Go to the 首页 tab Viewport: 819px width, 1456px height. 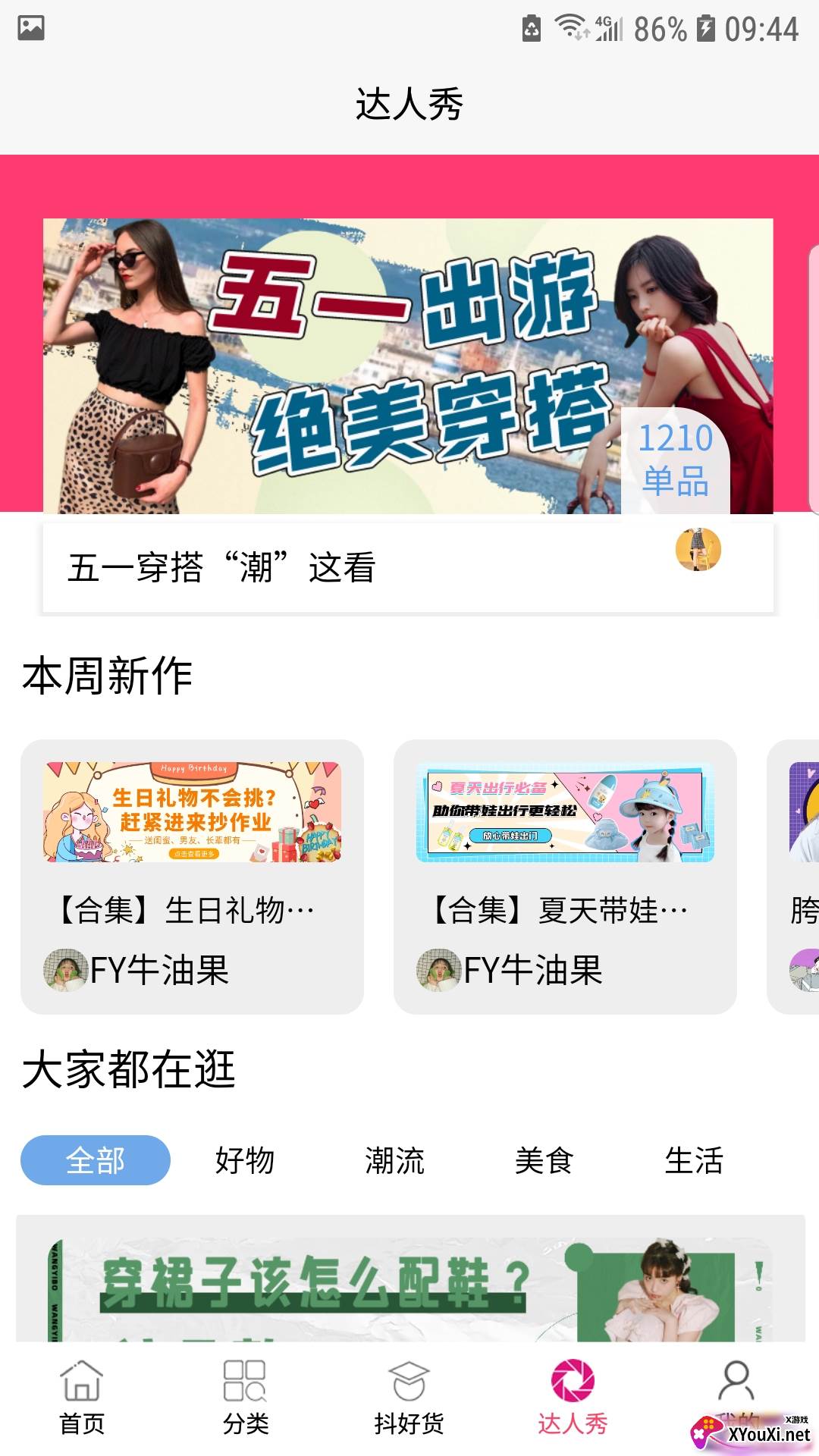82,1398
